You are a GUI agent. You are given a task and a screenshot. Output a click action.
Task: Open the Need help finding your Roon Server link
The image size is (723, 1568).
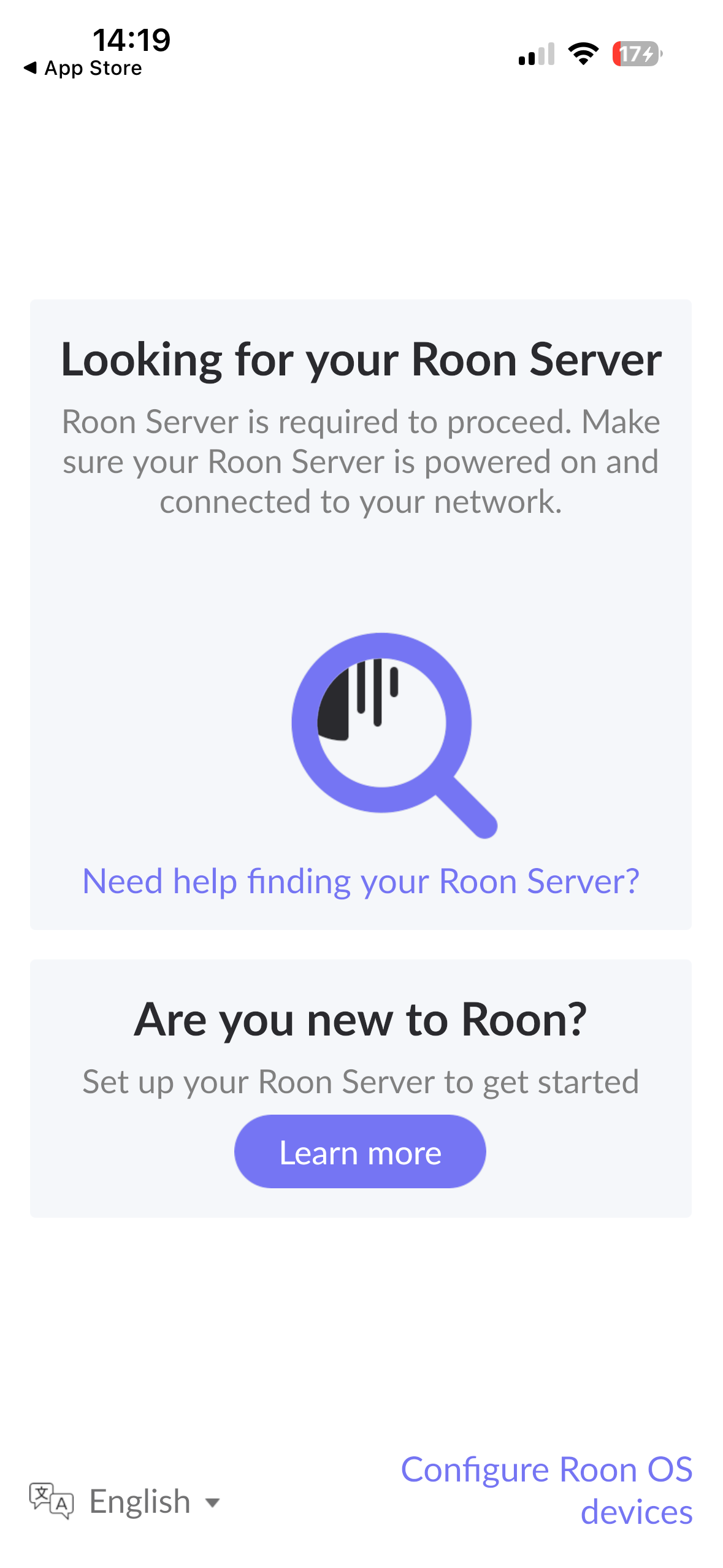pos(361,881)
